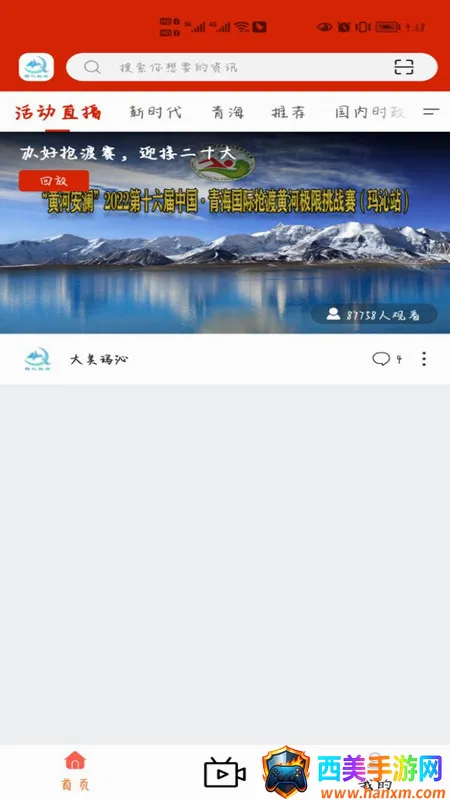450x800 pixels.
Task: Open the live video tab in bottom bar
Action: [x=225, y=773]
